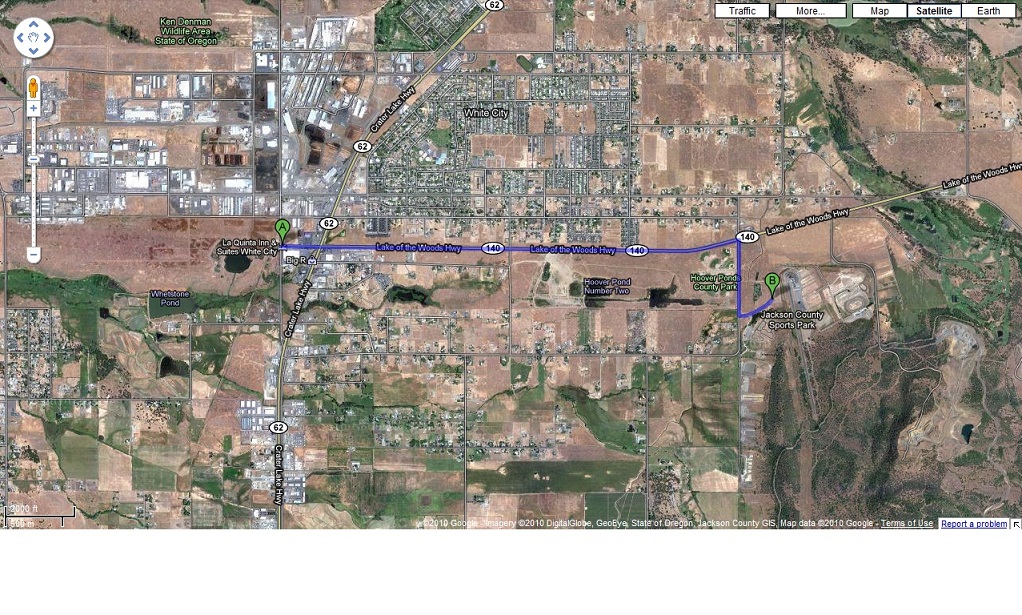Zoom in with the plus button
Screen dimensions: 1022x615
pos(33,108)
